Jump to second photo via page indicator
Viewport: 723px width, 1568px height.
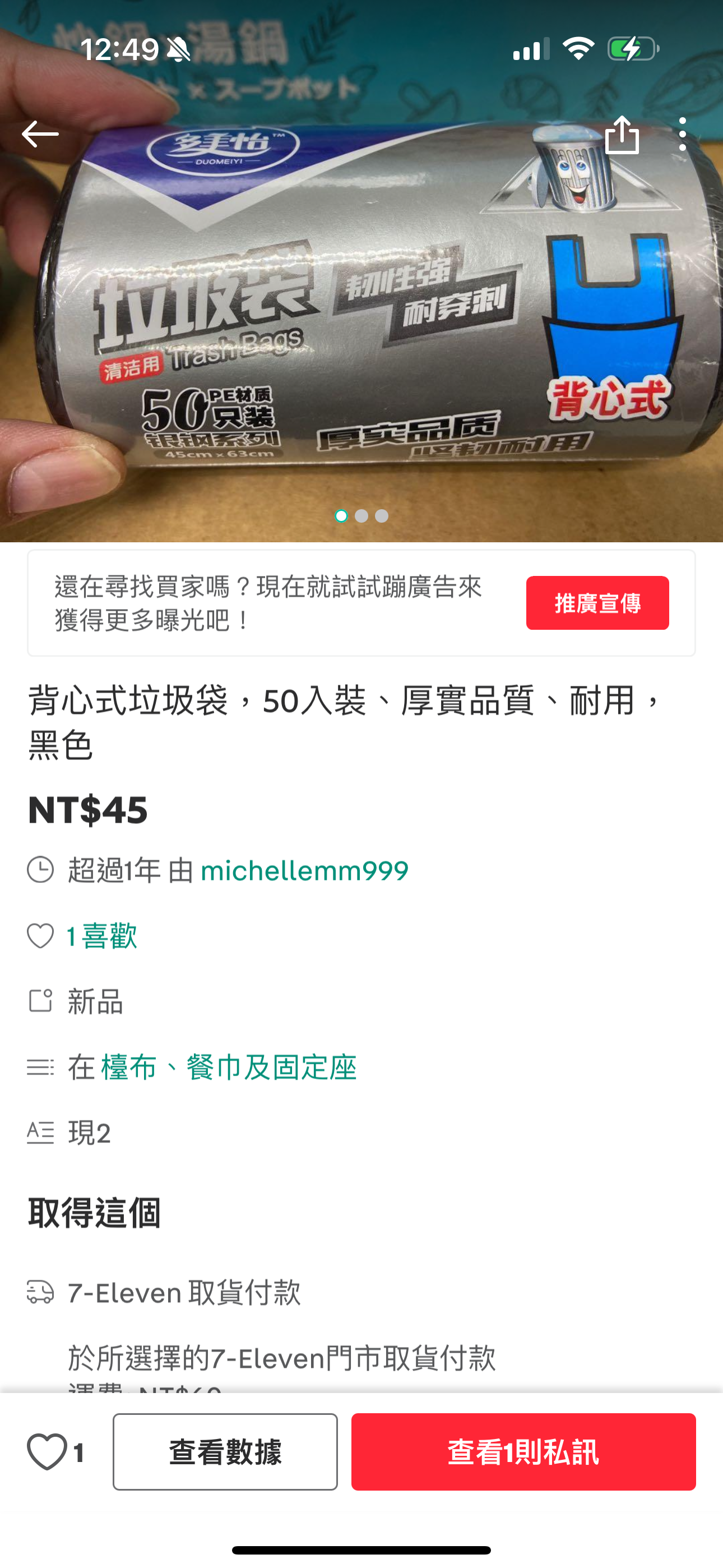[361, 516]
